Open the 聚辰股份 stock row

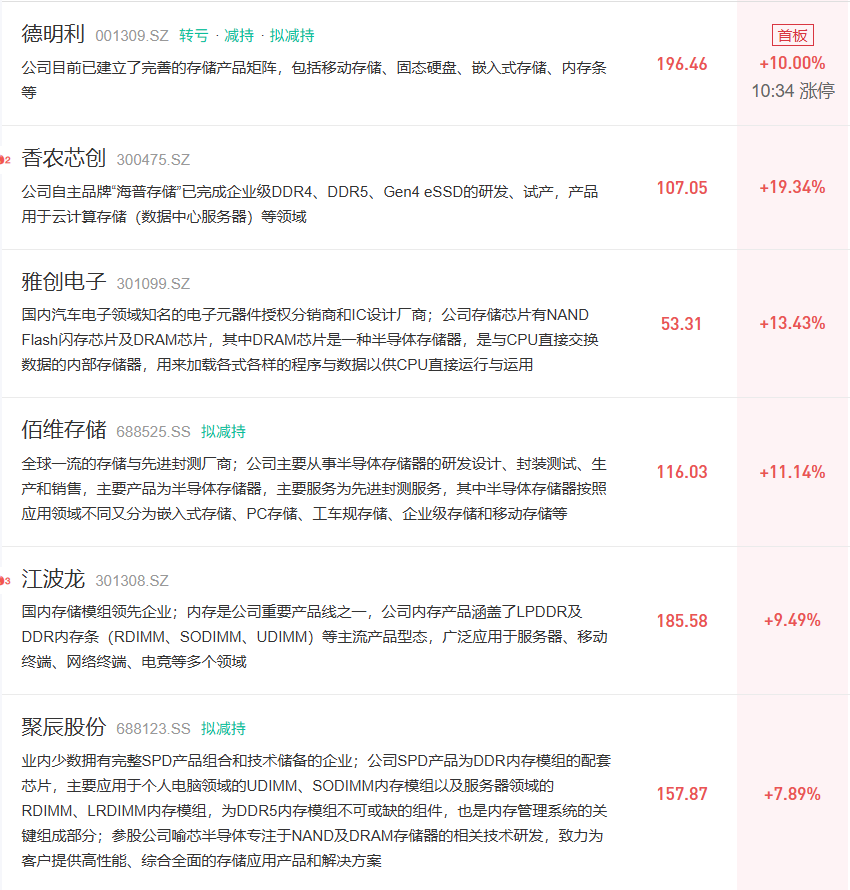pos(63,727)
